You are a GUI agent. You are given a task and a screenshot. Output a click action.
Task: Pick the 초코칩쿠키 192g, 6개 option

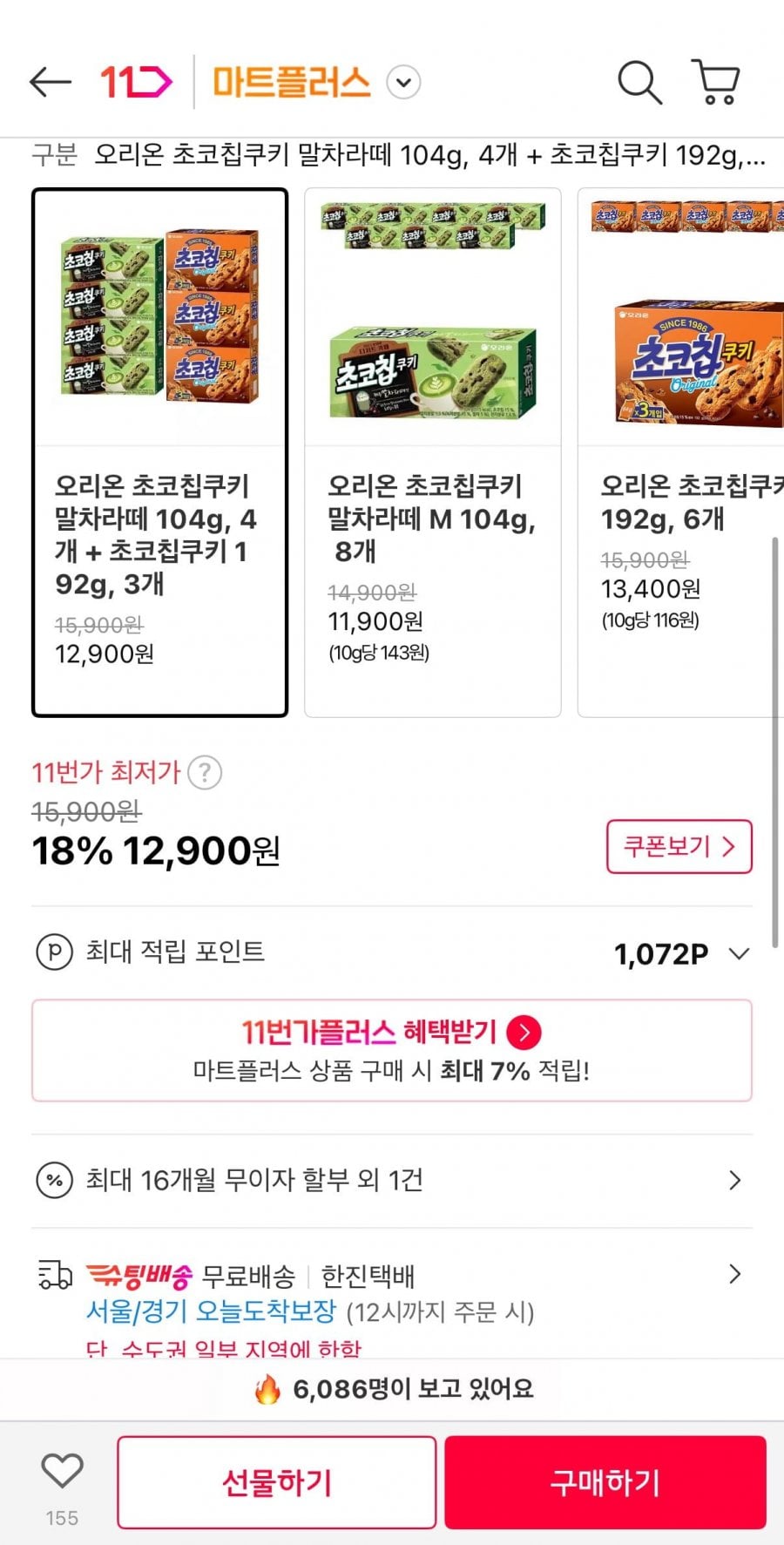tap(681, 452)
